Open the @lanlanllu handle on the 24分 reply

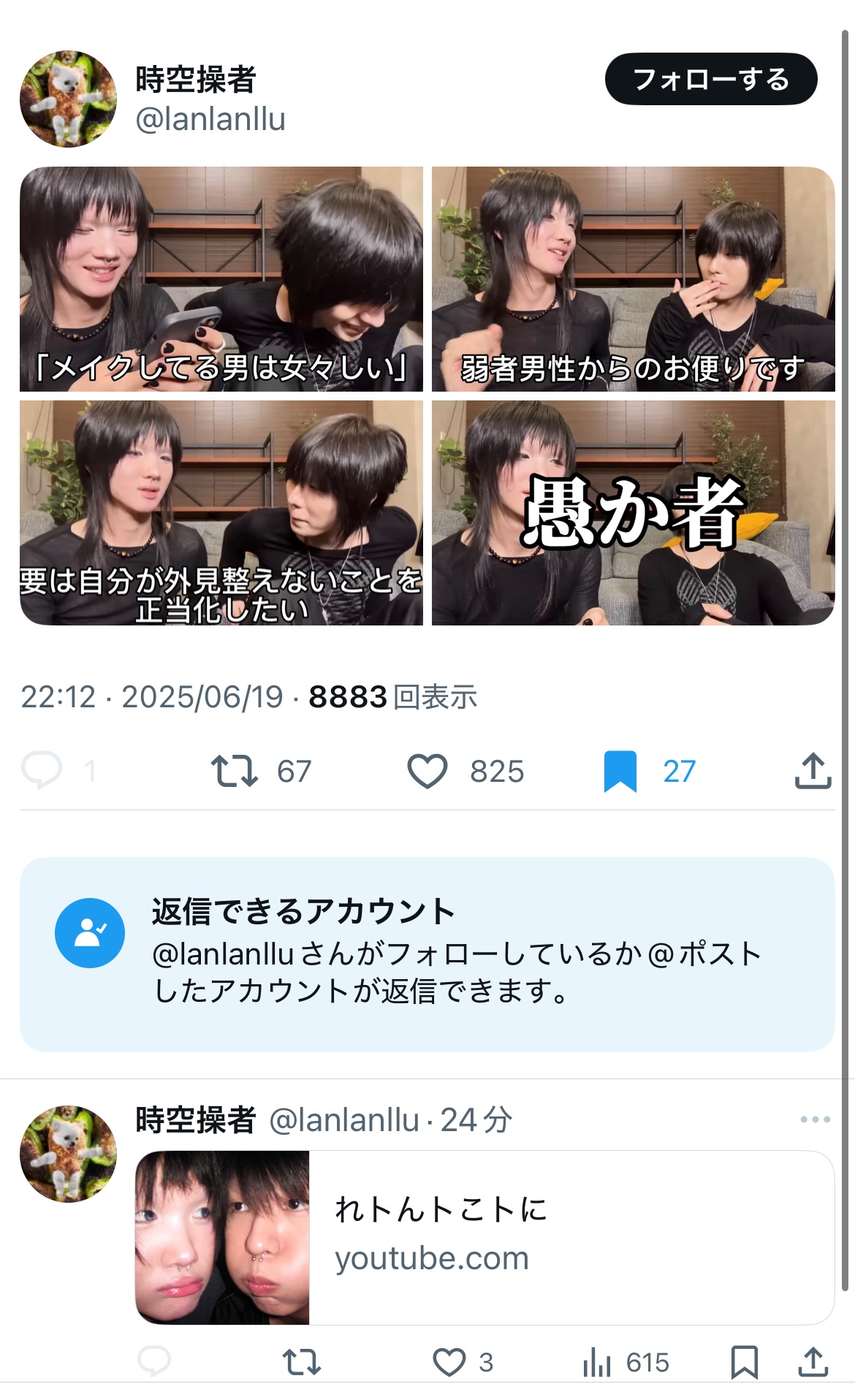pyautogui.click(x=344, y=1119)
